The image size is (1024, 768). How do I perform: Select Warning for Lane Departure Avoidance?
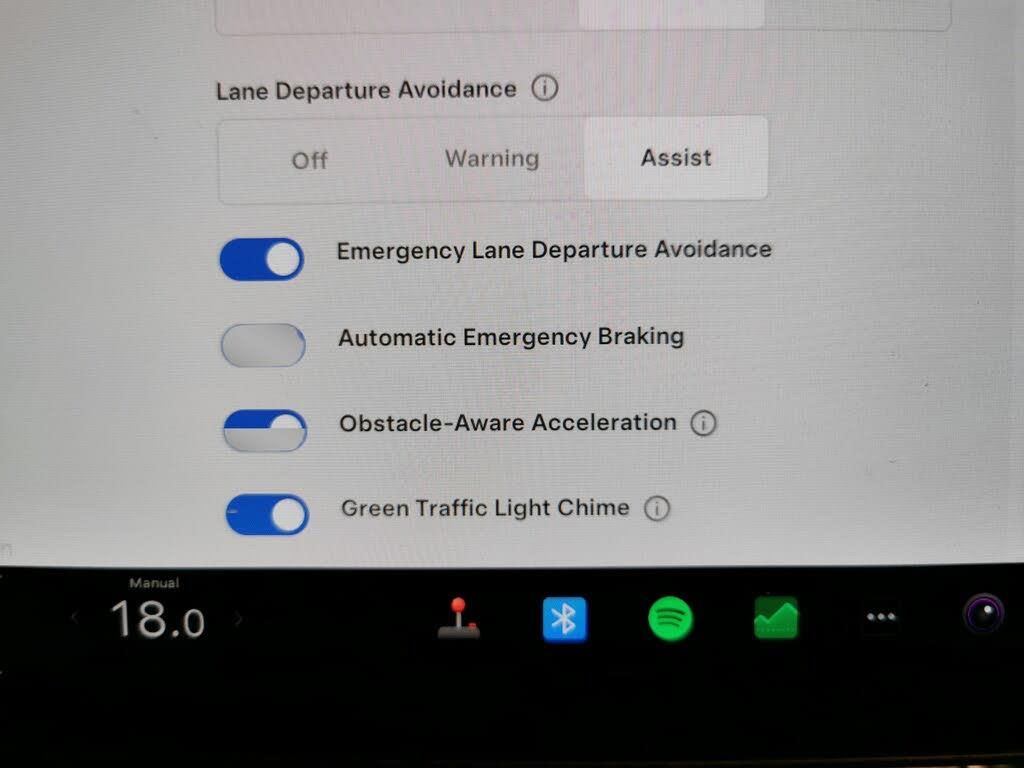click(x=491, y=159)
